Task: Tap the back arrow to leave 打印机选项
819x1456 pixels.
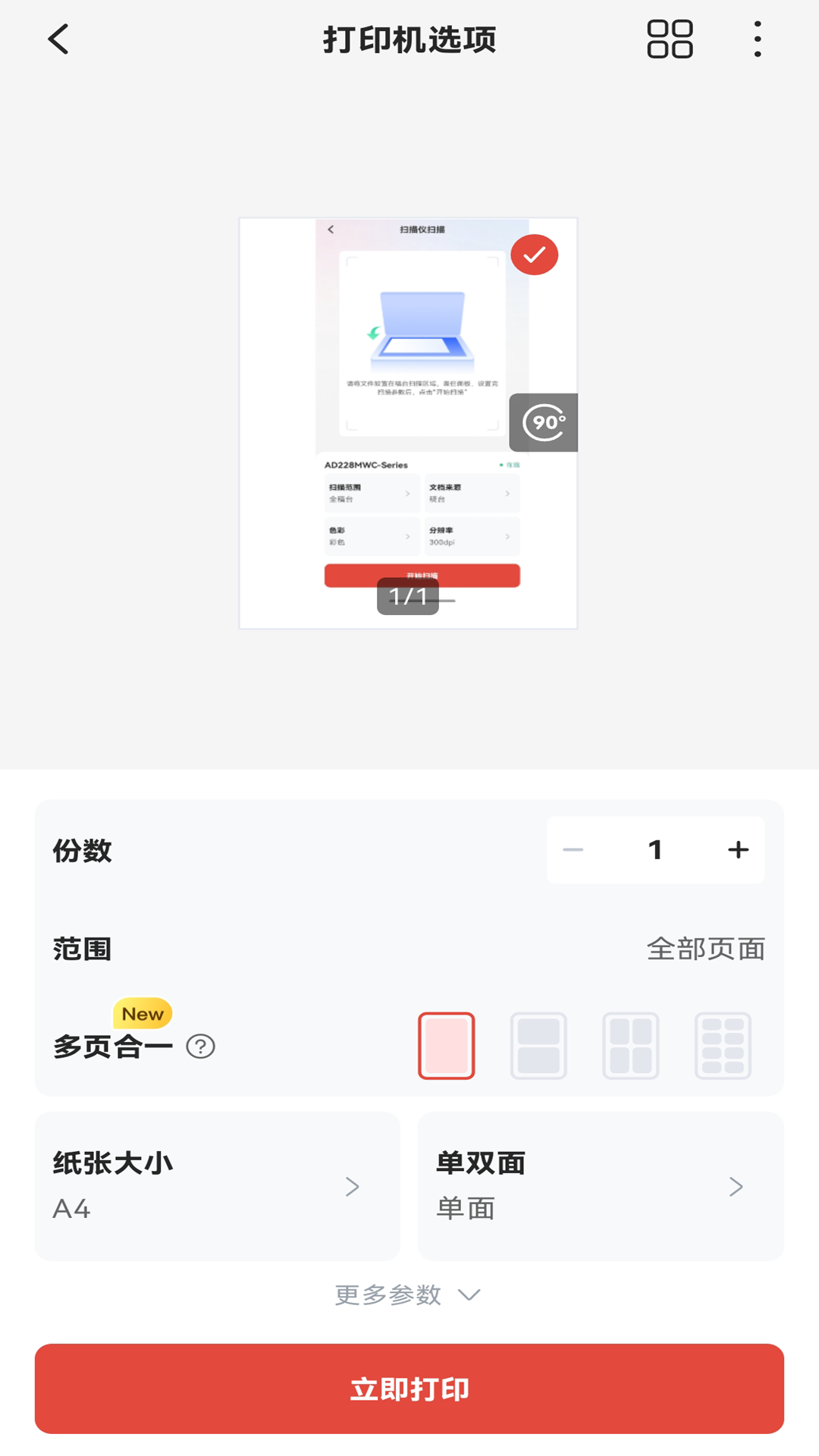Action: coord(58,39)
